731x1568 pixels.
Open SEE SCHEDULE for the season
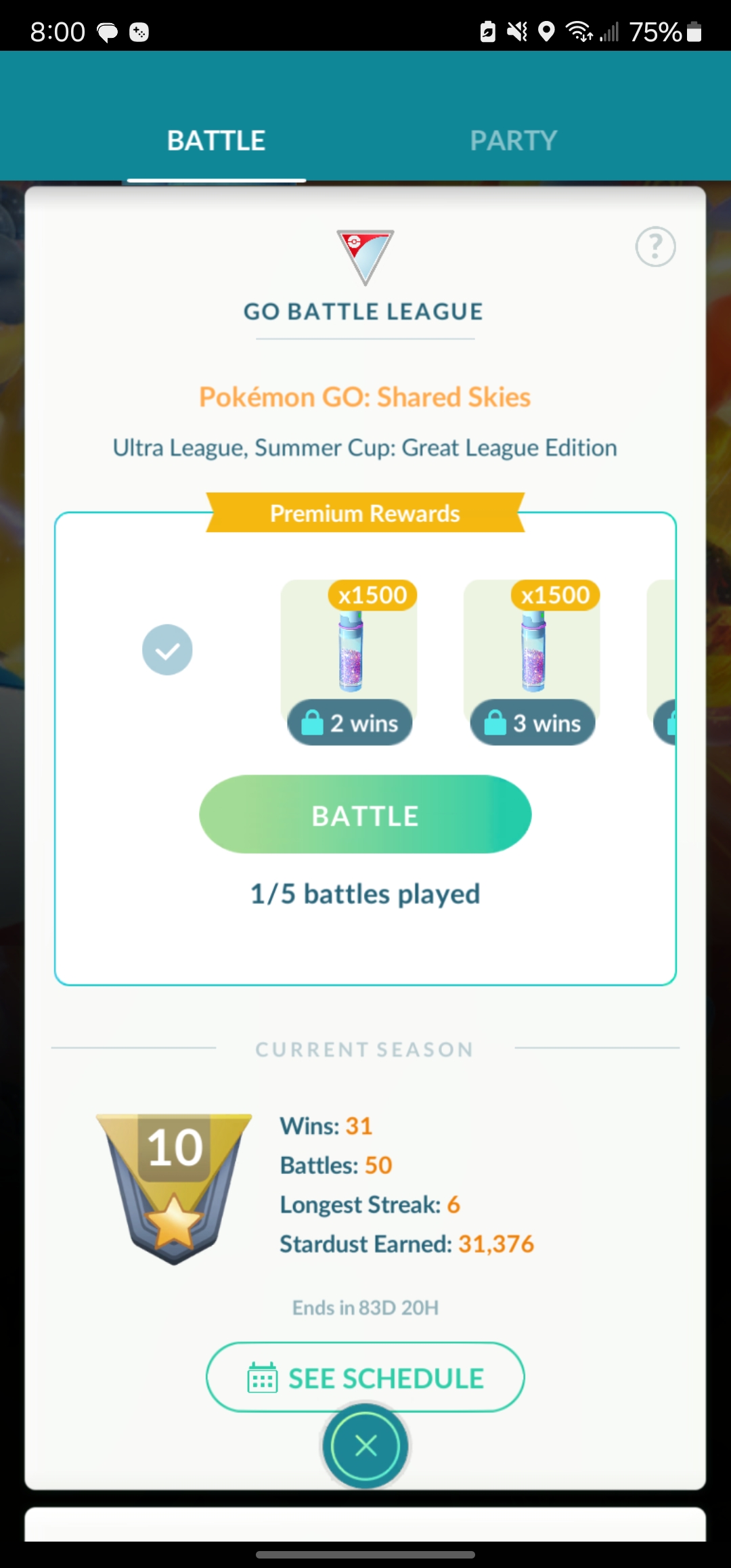[x=365, y=1378]
